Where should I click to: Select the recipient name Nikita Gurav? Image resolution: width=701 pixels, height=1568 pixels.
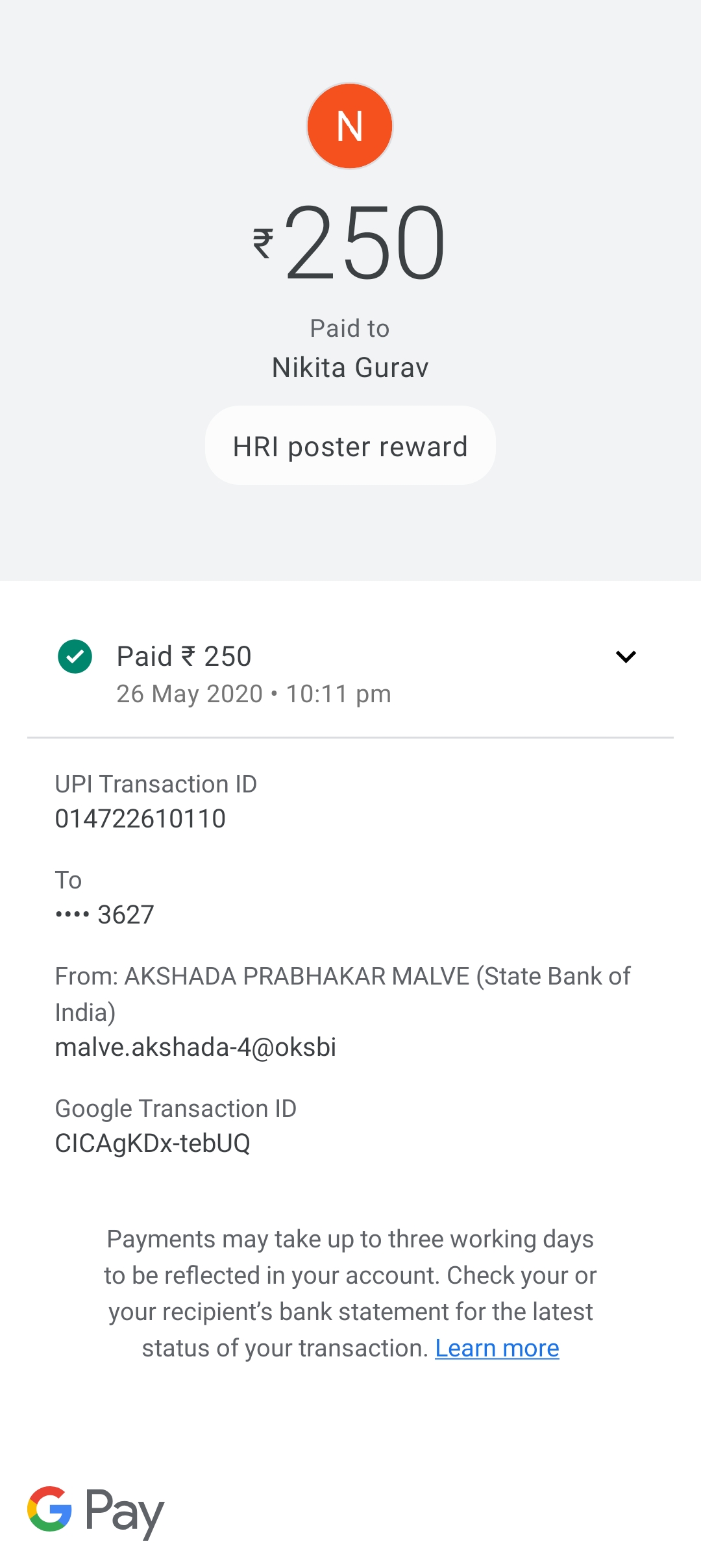pyautogui.click(x=350, y=367)
